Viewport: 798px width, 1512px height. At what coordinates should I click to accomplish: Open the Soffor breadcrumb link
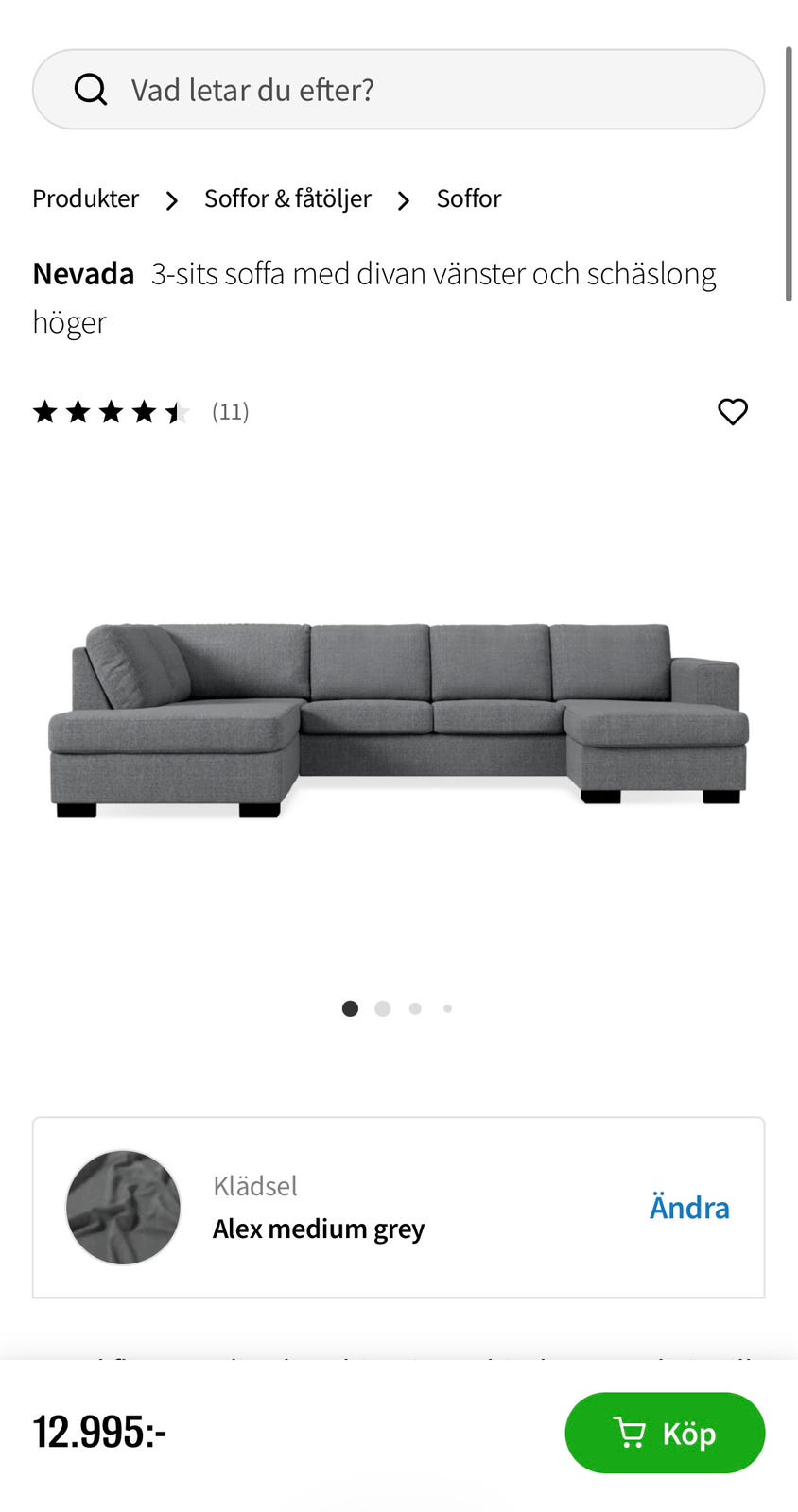click(468, 198)
